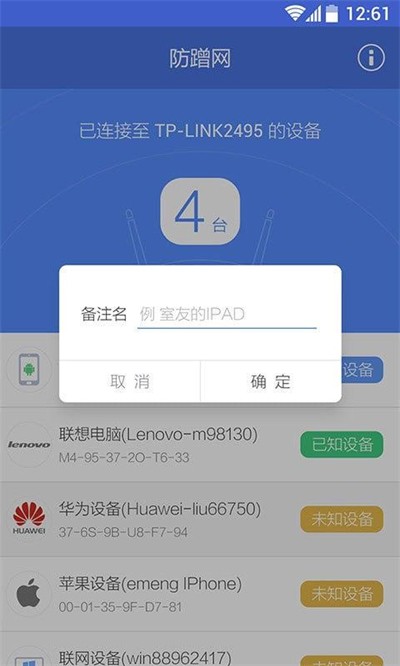
Task: Tap 未知设备 badge on the Apple device
Action: pyautogui.click(x=342, y=594)
